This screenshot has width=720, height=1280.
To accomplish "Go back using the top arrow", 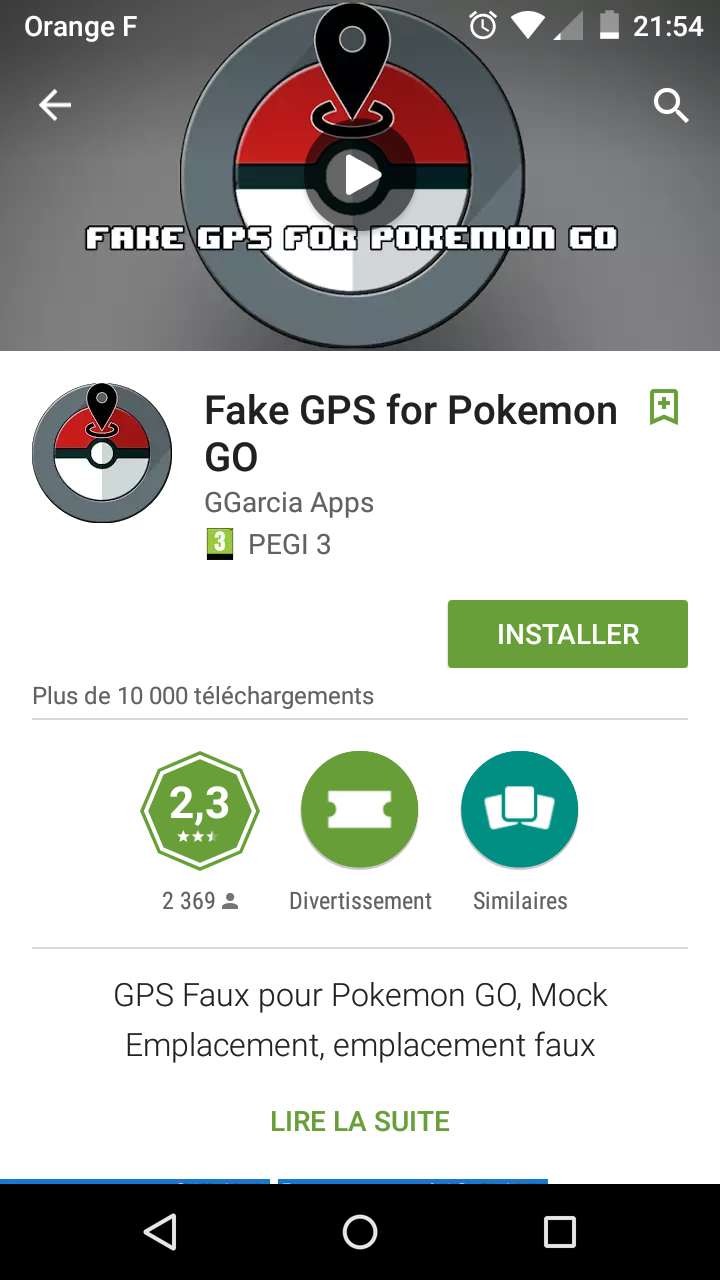I will [x=55, y=105].
